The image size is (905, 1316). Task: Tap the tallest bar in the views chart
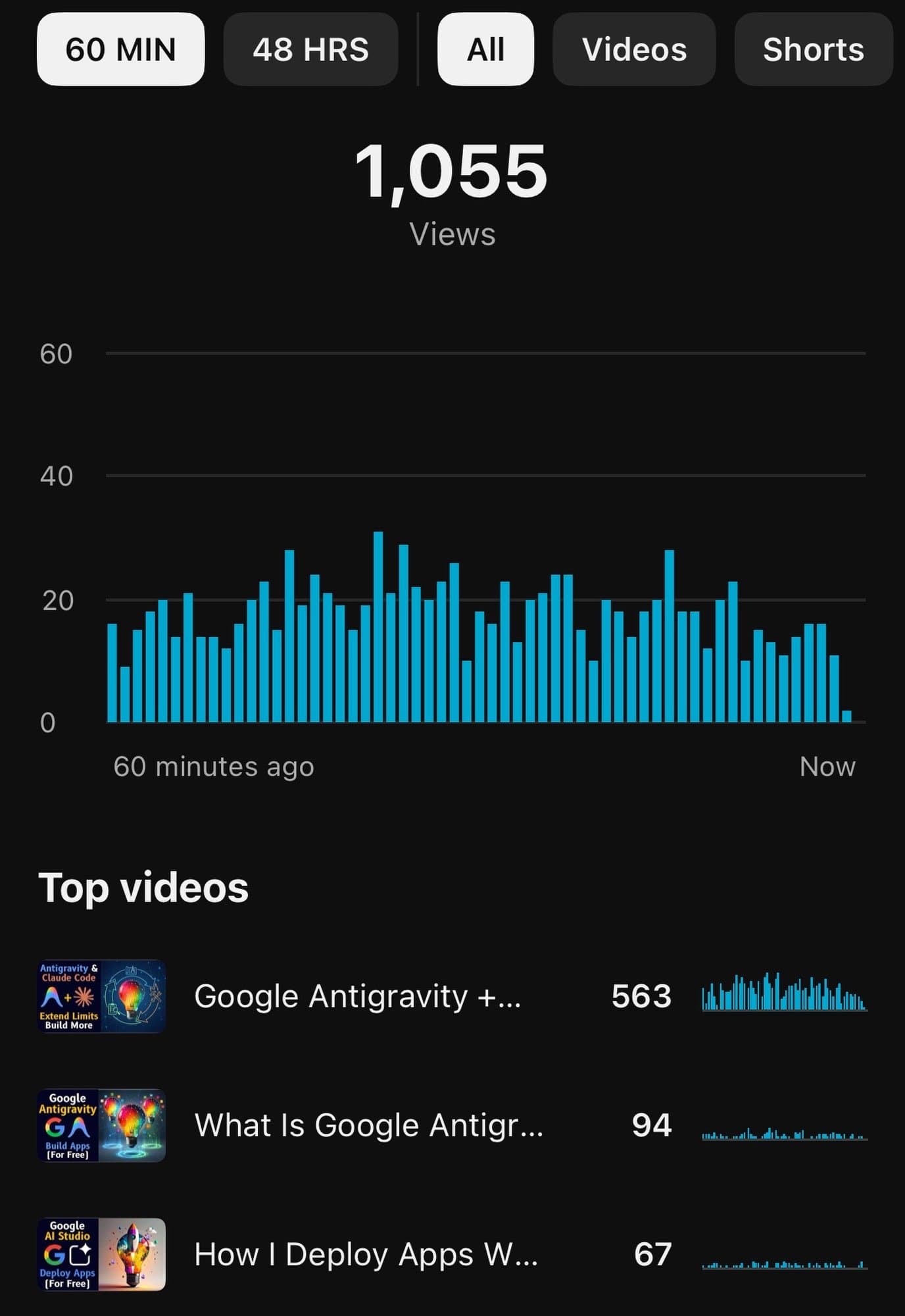[x=378, y=625]
